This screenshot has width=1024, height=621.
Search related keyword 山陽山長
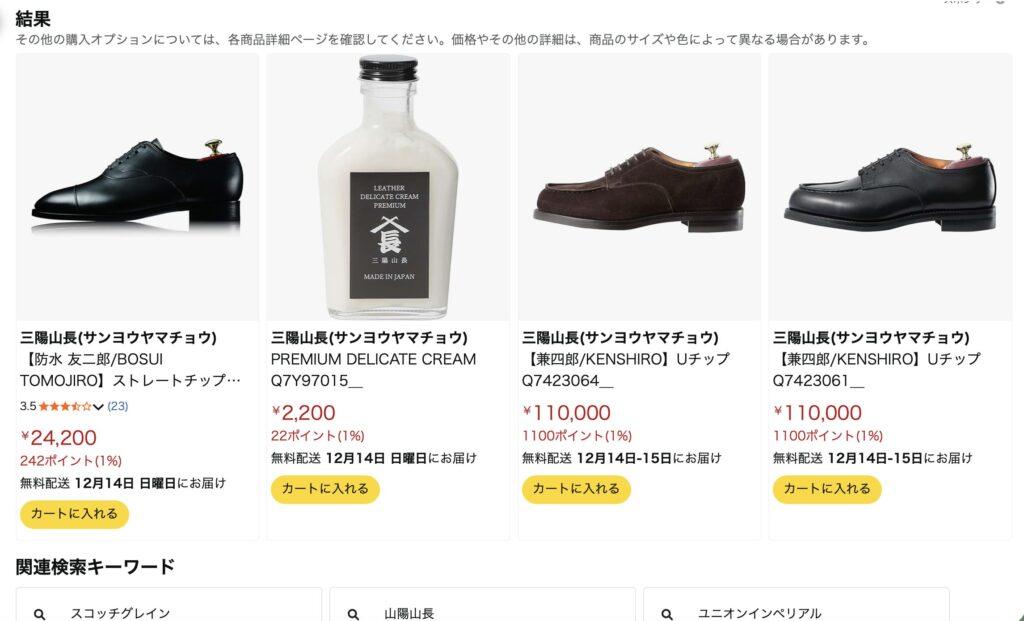(482, 612)
